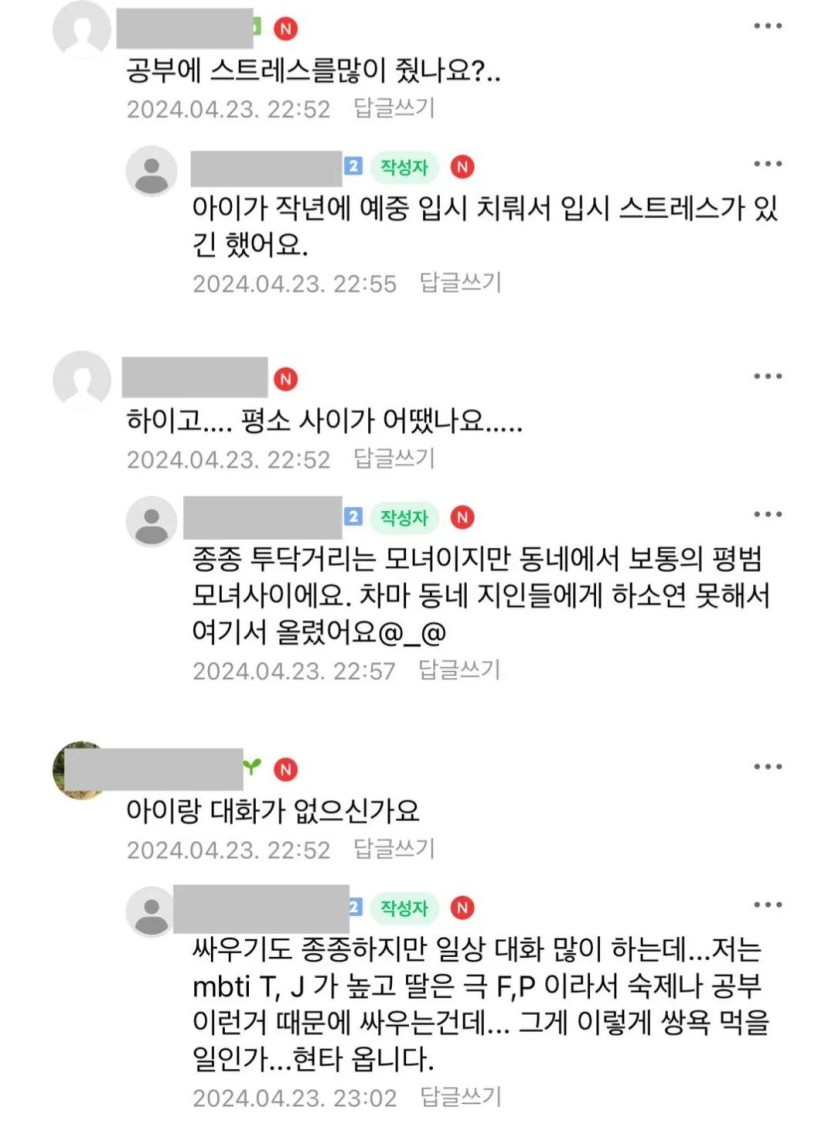Open the avatar of the 하이고 commenter

coord(80,380)
